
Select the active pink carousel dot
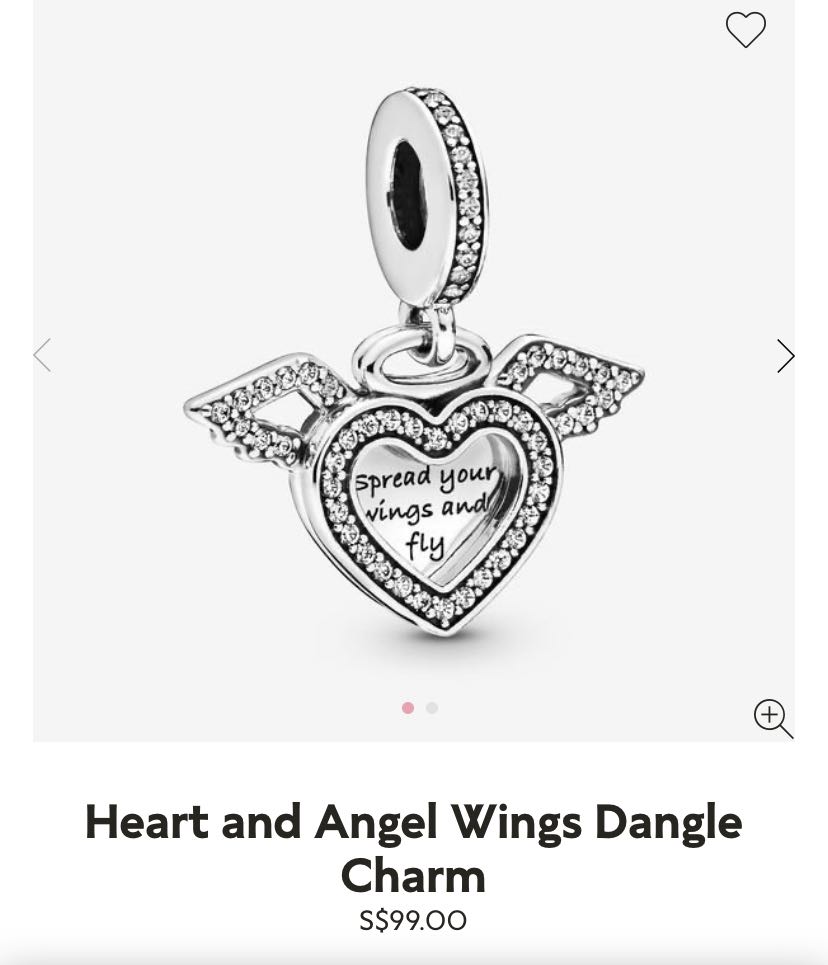coord(408,707)
